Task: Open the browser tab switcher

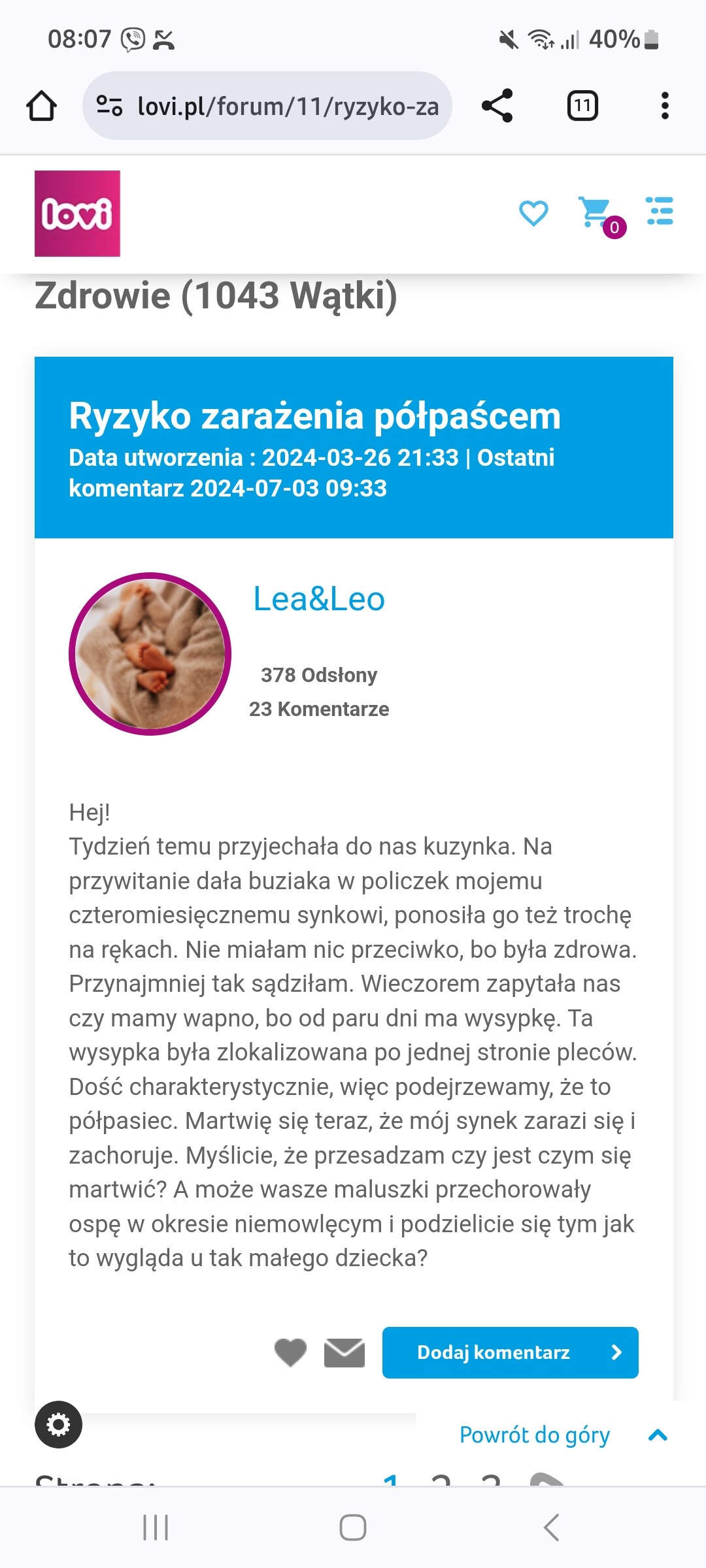Action: tap(582, 106)
